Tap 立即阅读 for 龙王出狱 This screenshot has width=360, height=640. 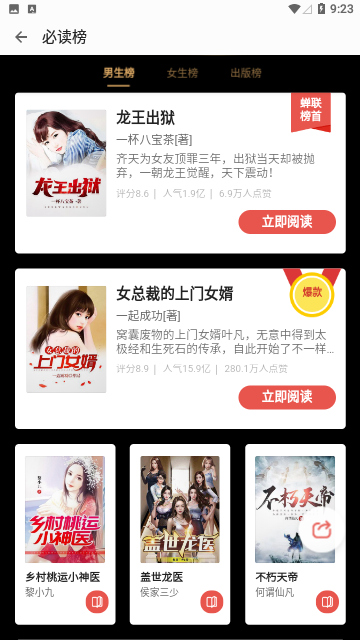(x=287, y=222)
